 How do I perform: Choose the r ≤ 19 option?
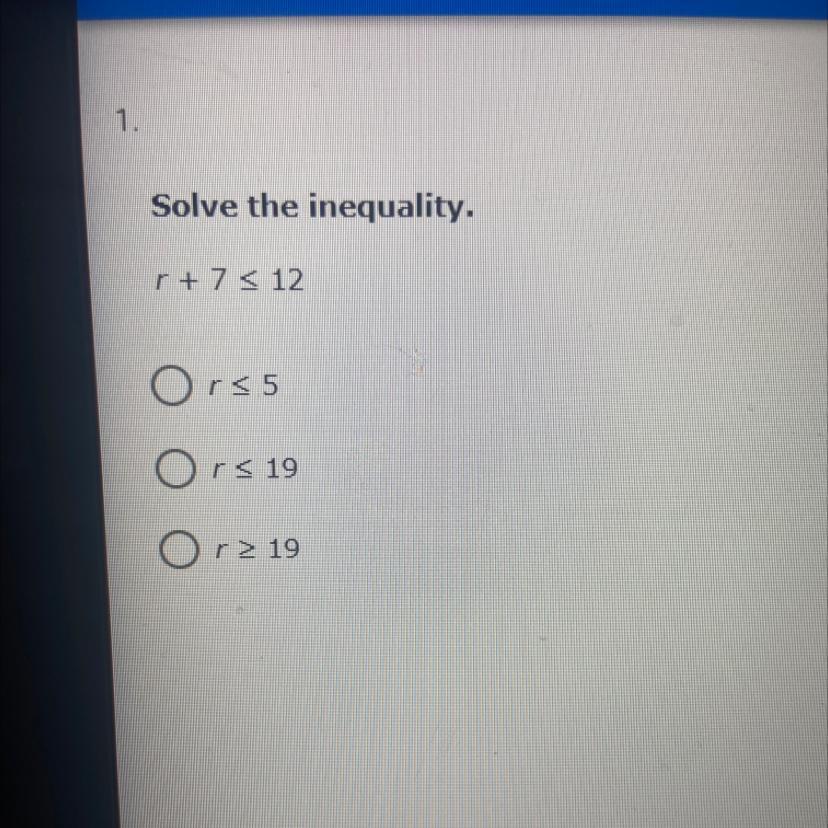(174, 468)
